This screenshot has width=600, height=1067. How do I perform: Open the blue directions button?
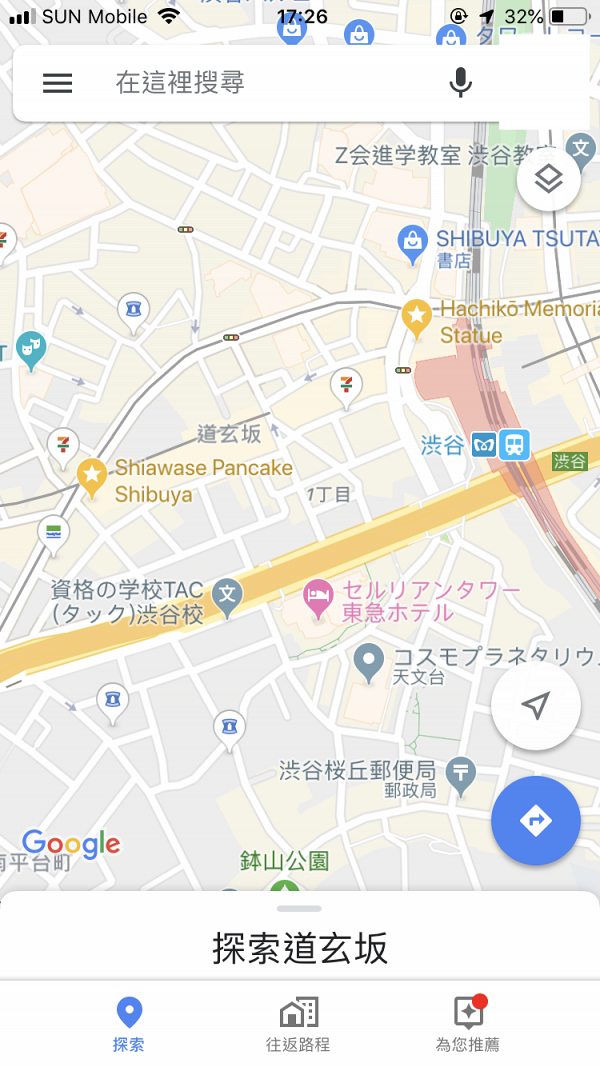[x=535, y=821]
